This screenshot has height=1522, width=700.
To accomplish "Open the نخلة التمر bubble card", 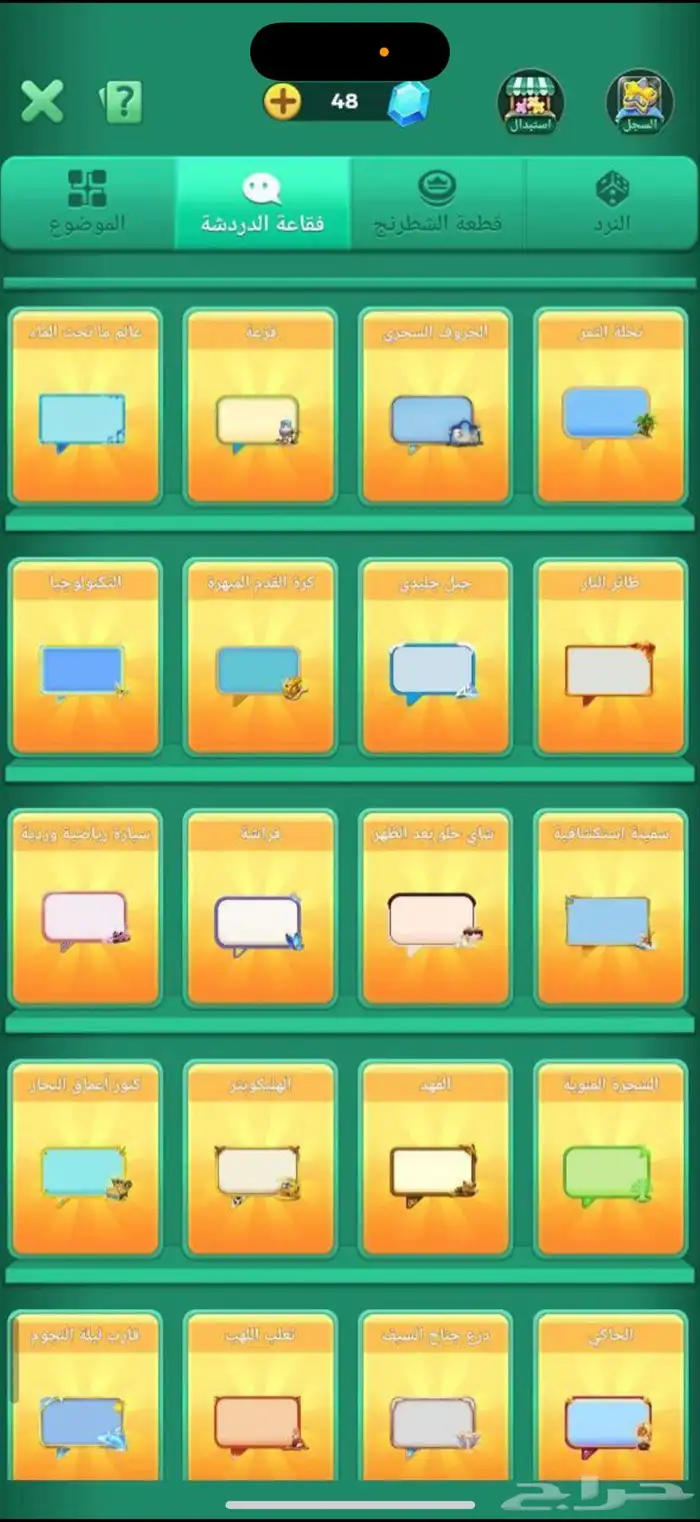I will coord(610,407).
